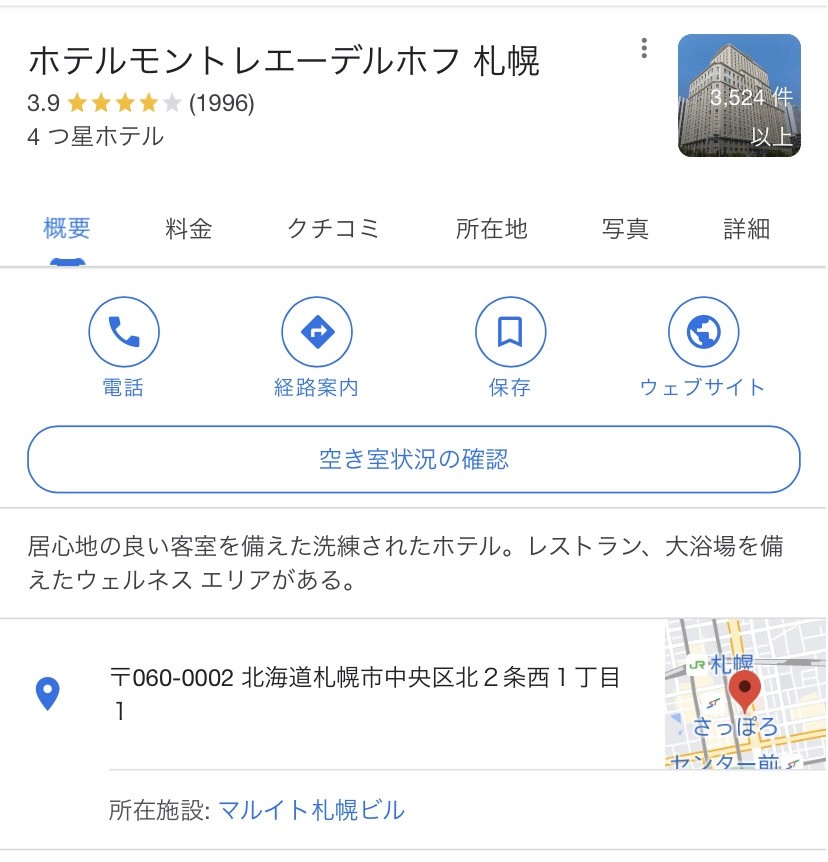
Task: Switch to the 所在地 tab
Action: (x=491, y=229)
